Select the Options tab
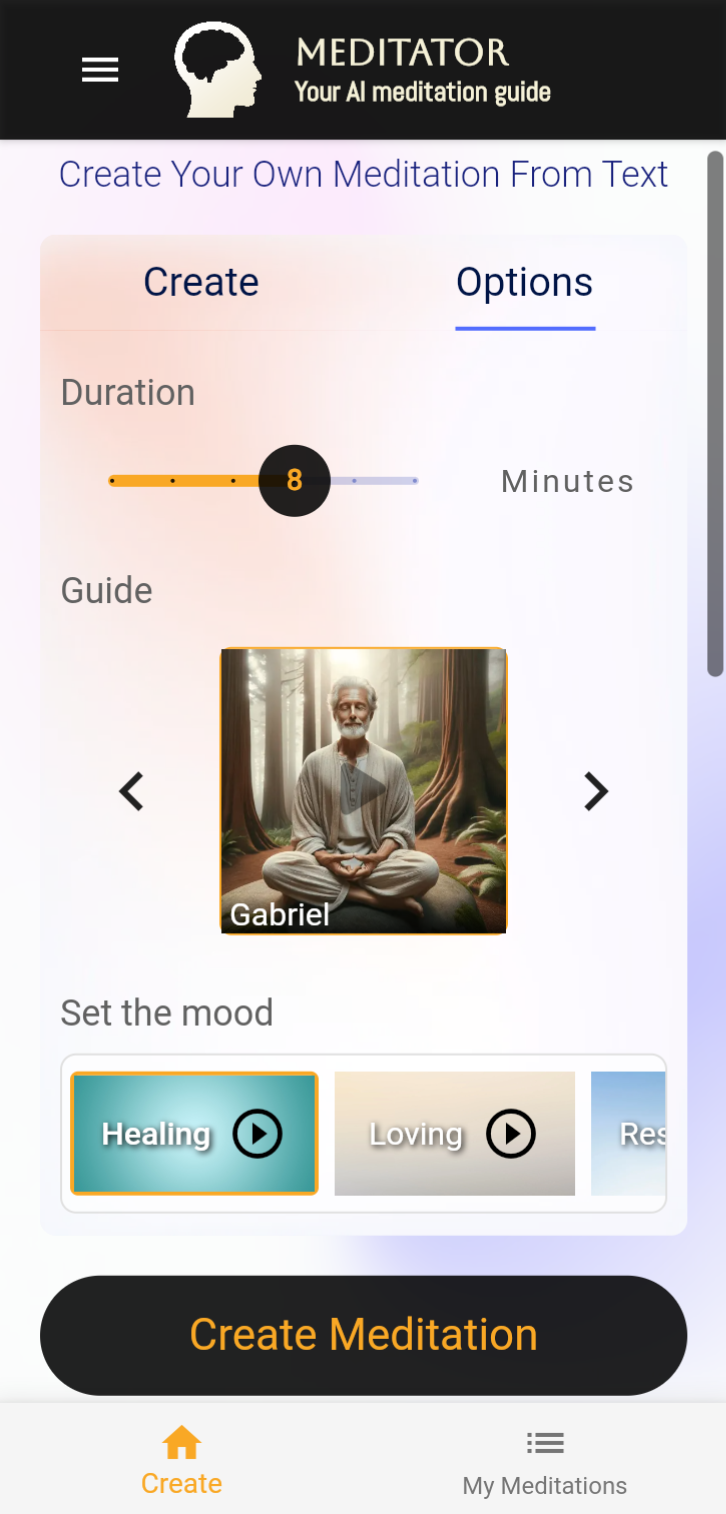Screen dimensions: 726x1514 pyautogui.click(x=525, y=283)
